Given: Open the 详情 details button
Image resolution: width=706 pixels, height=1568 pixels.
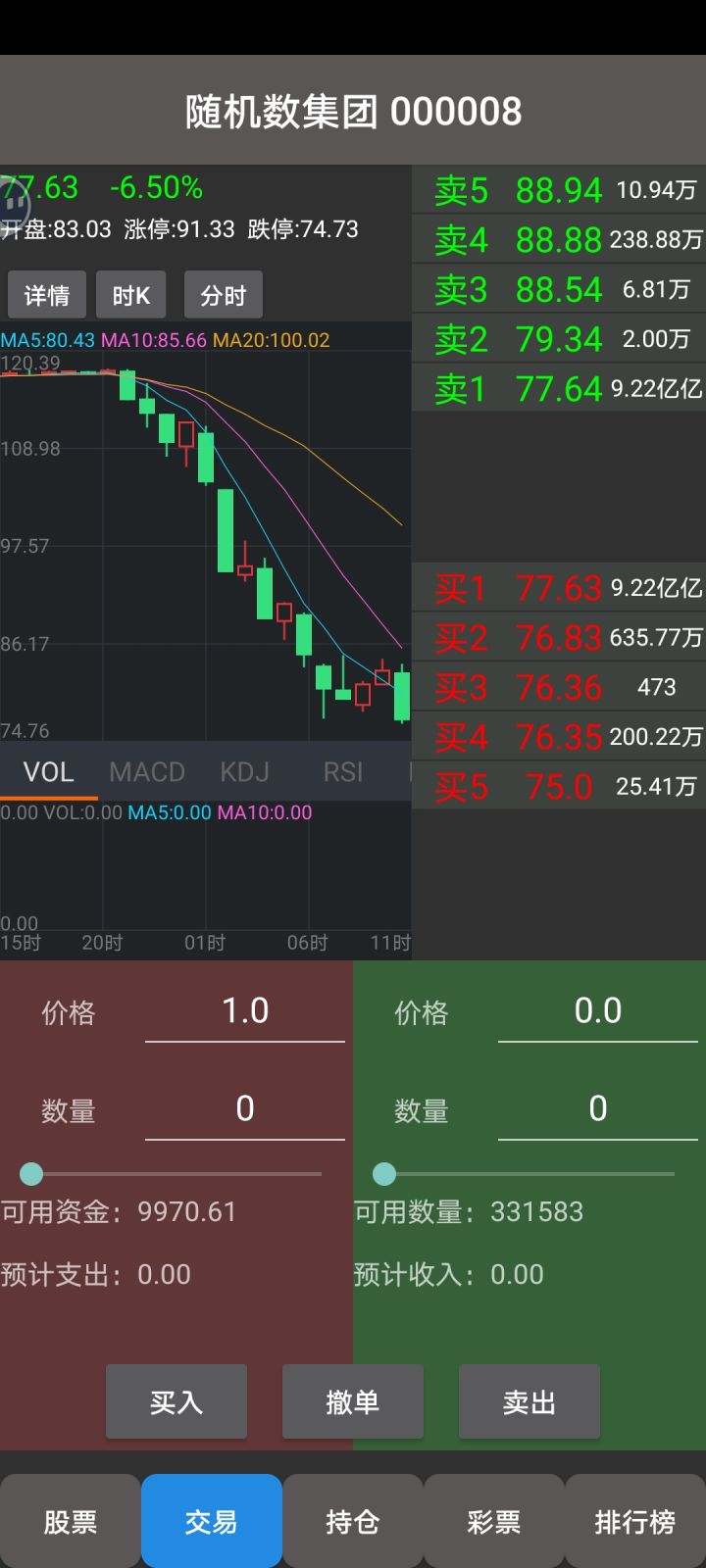Looking at the screenshot, I should 47,295.
